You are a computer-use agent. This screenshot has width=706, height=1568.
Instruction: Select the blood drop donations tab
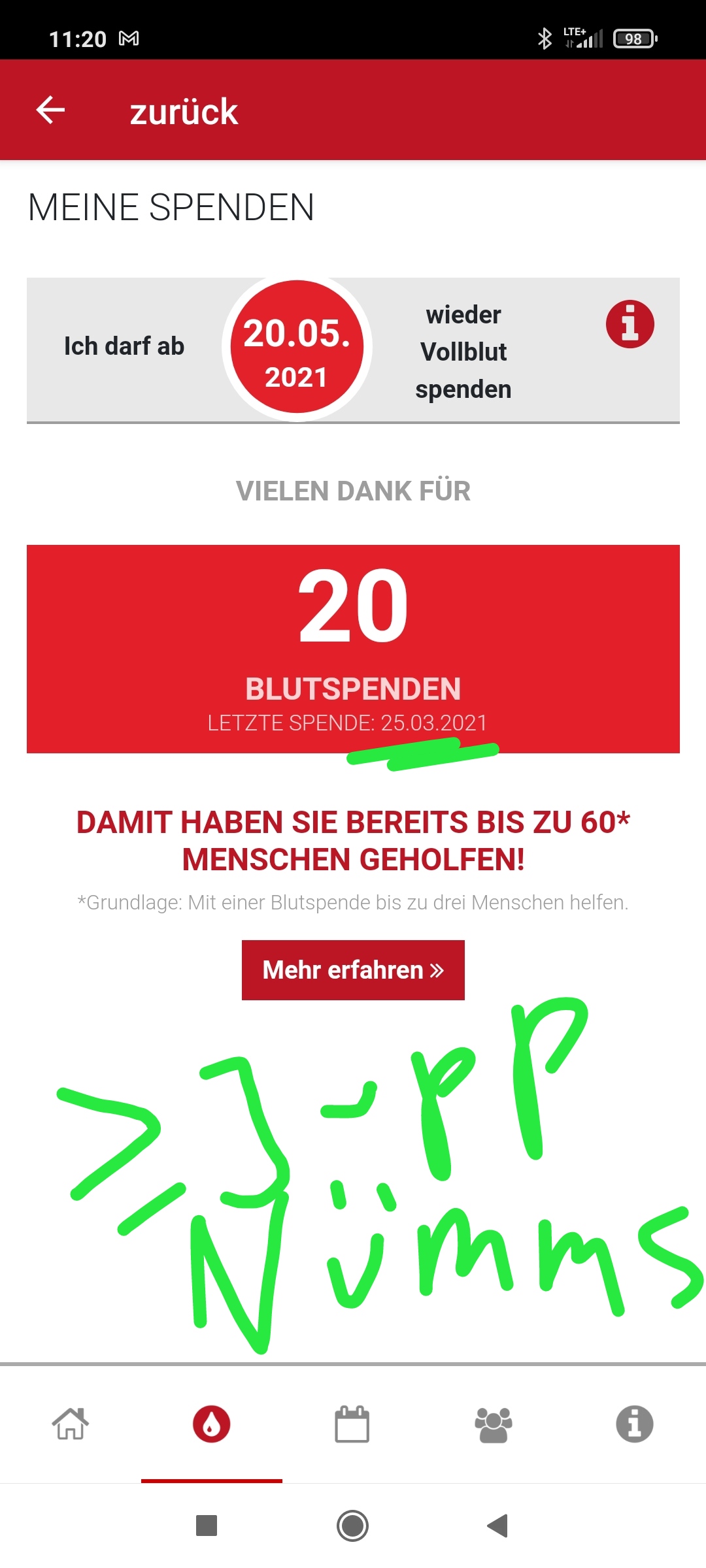tap(212, 1424)
